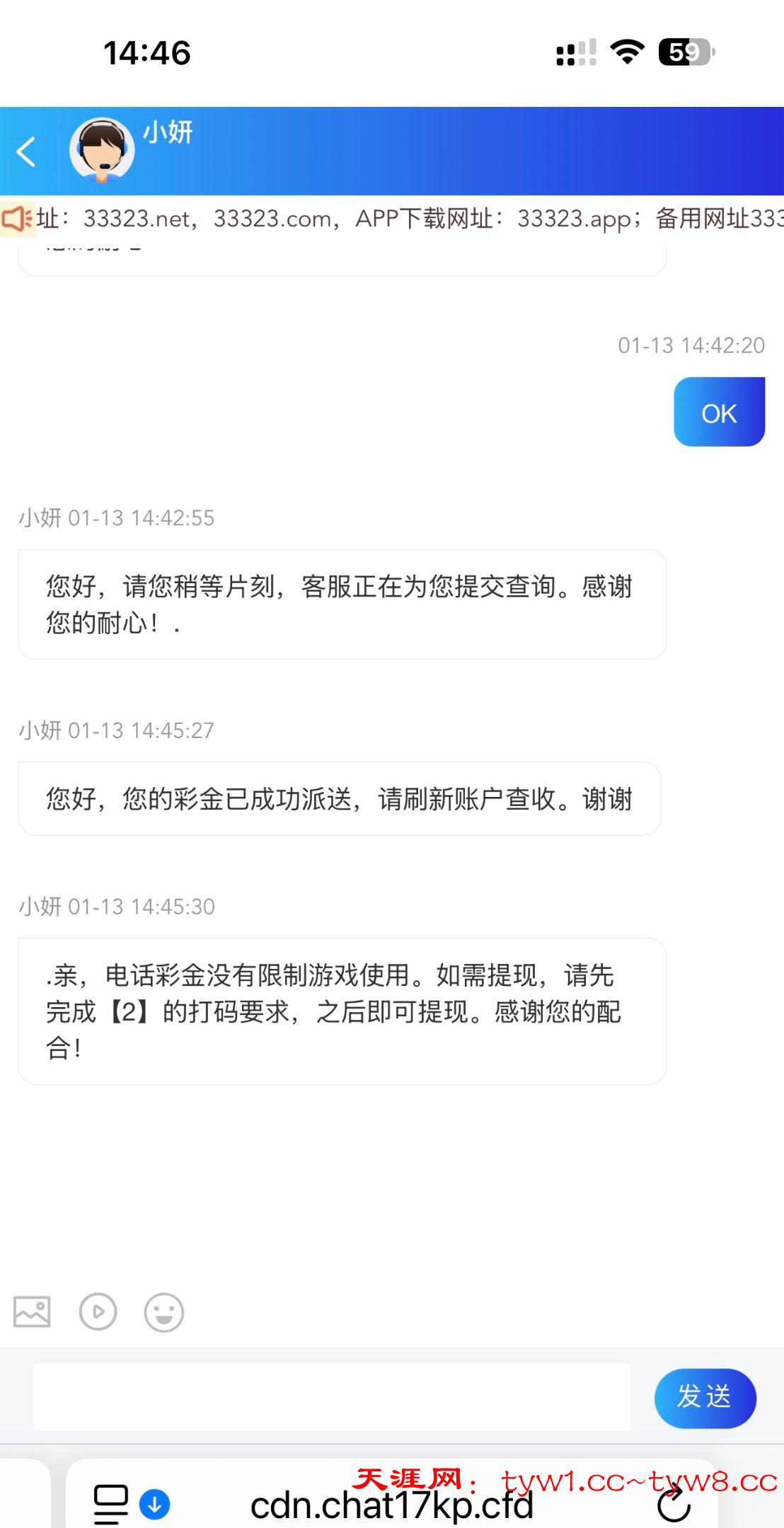
Task: Go back from chat with 小妍
Action: (x=26, y=151)
